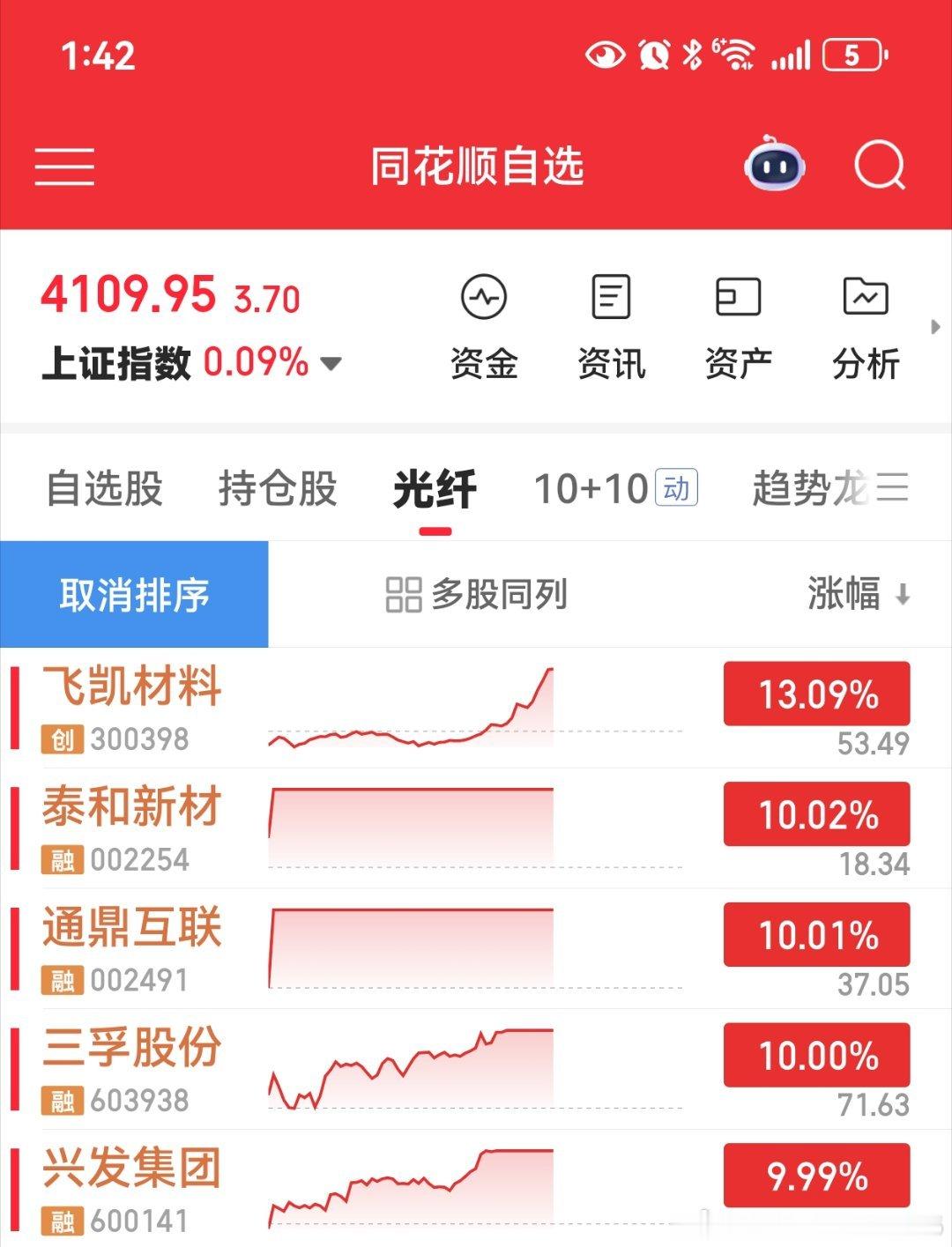
Task: Open 三孚股份 stock details
Action: click(x=476, y=1069)
